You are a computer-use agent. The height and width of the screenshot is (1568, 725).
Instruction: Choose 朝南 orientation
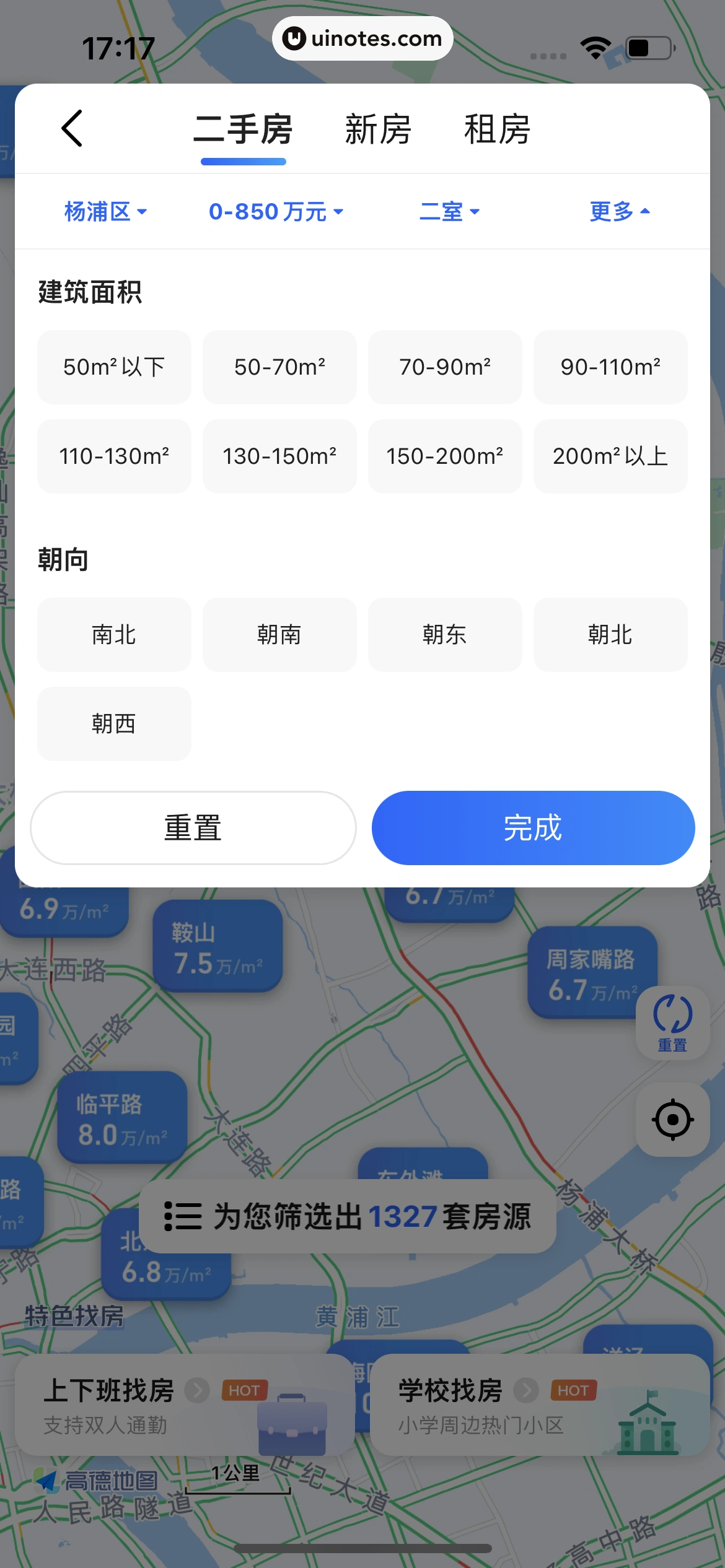pos(279,635)
